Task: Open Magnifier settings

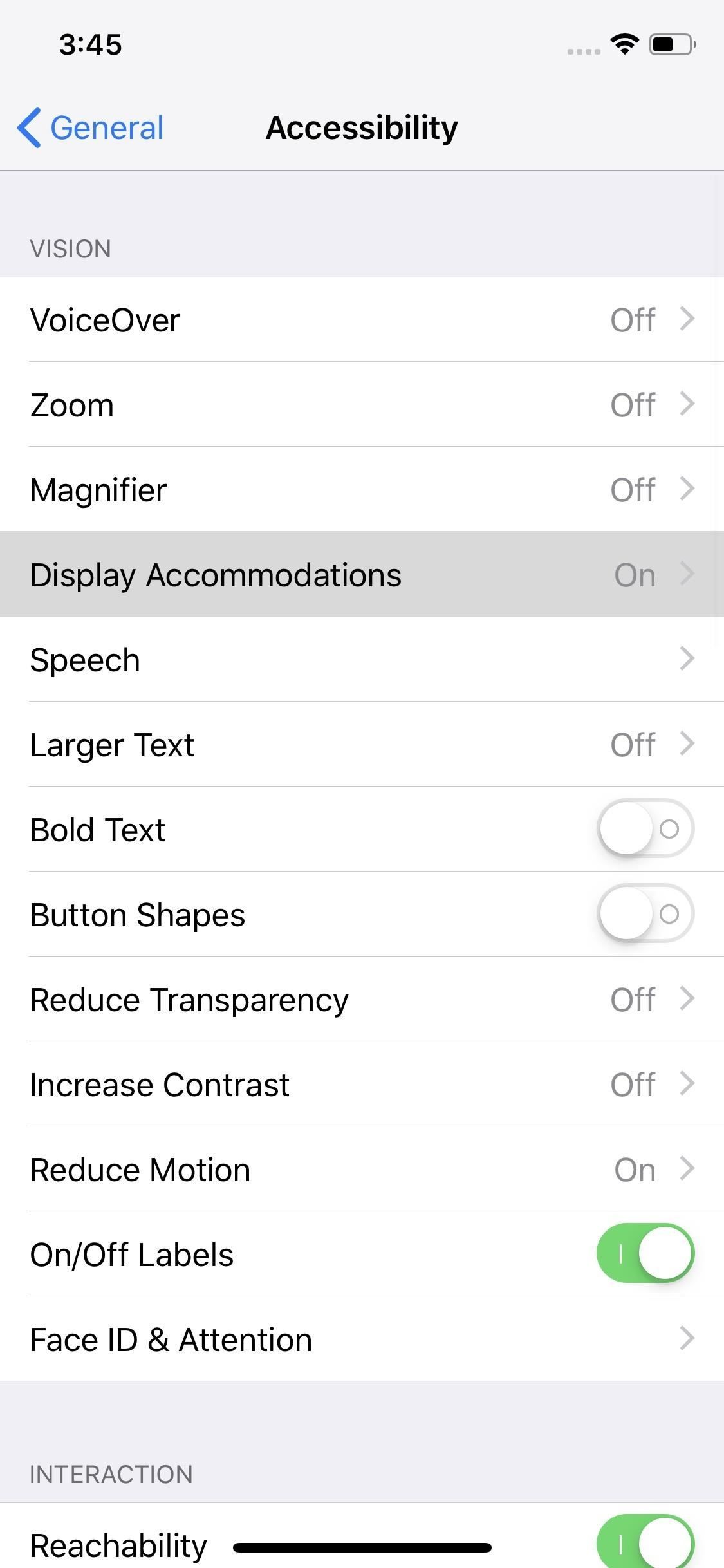Action: tap(362, 490)
